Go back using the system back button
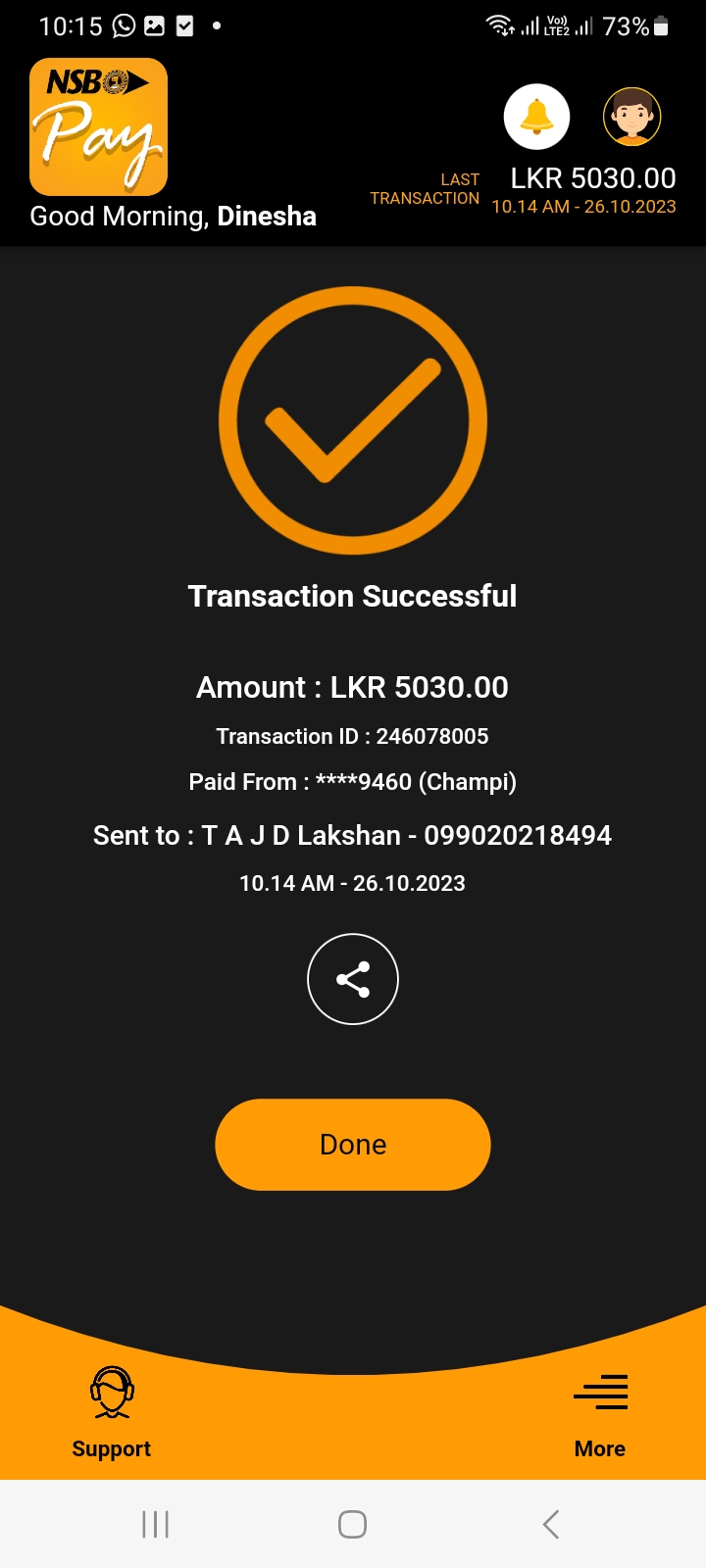Viewport: 706px width, 1568px height. (x=550, y=1524)
